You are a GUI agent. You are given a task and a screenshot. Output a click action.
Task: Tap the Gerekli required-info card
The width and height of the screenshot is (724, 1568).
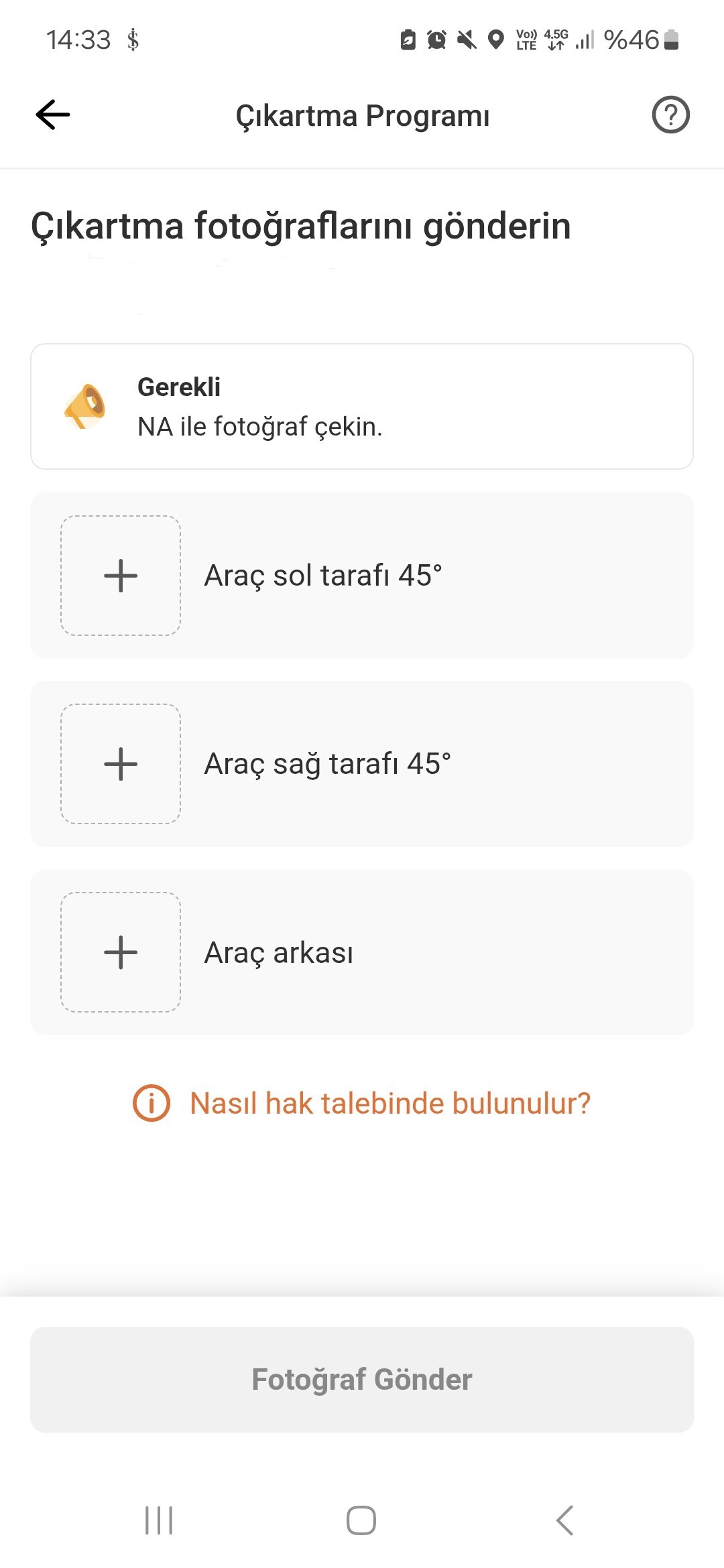(362, 405)
